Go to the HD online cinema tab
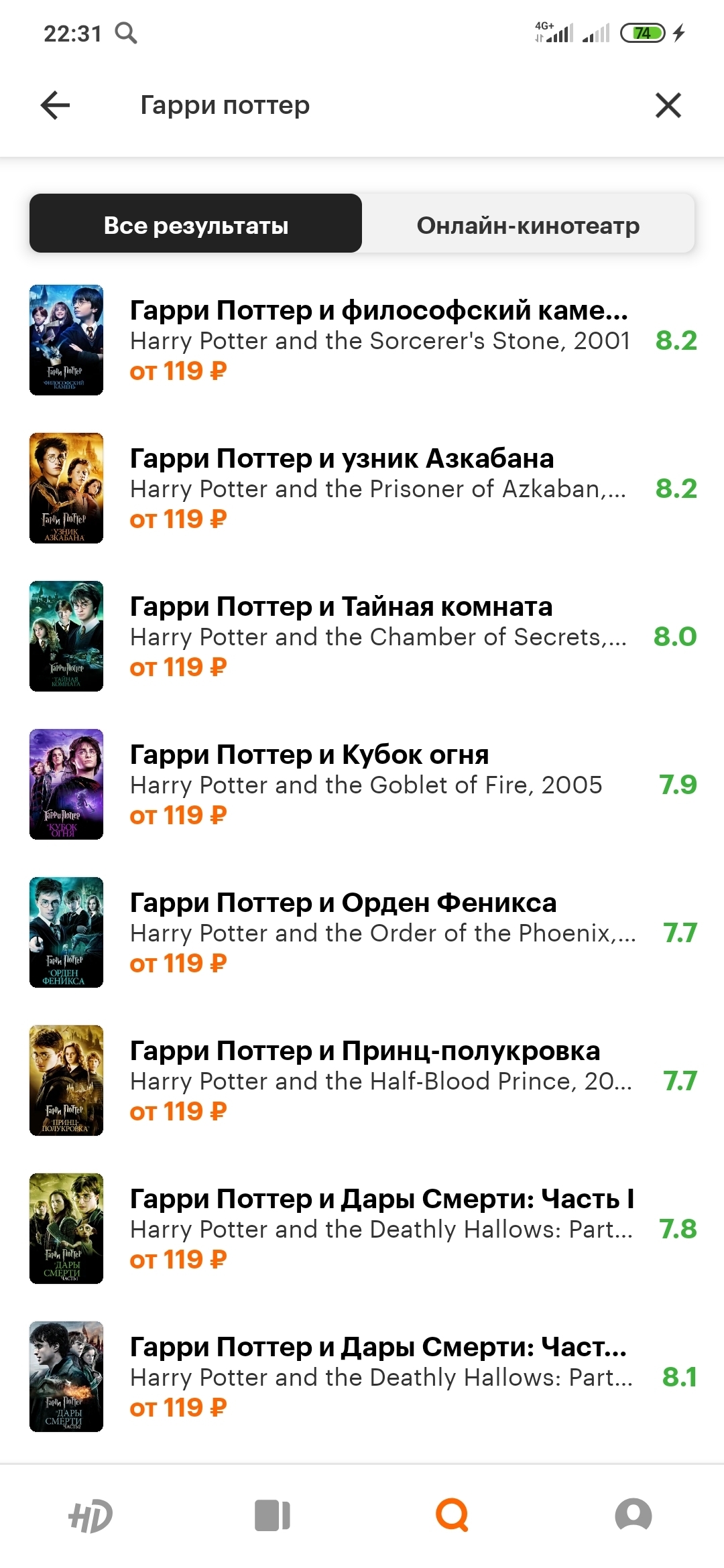Image resolution: width=724 pixels, height=1568 pixels. coord(90,1516)
